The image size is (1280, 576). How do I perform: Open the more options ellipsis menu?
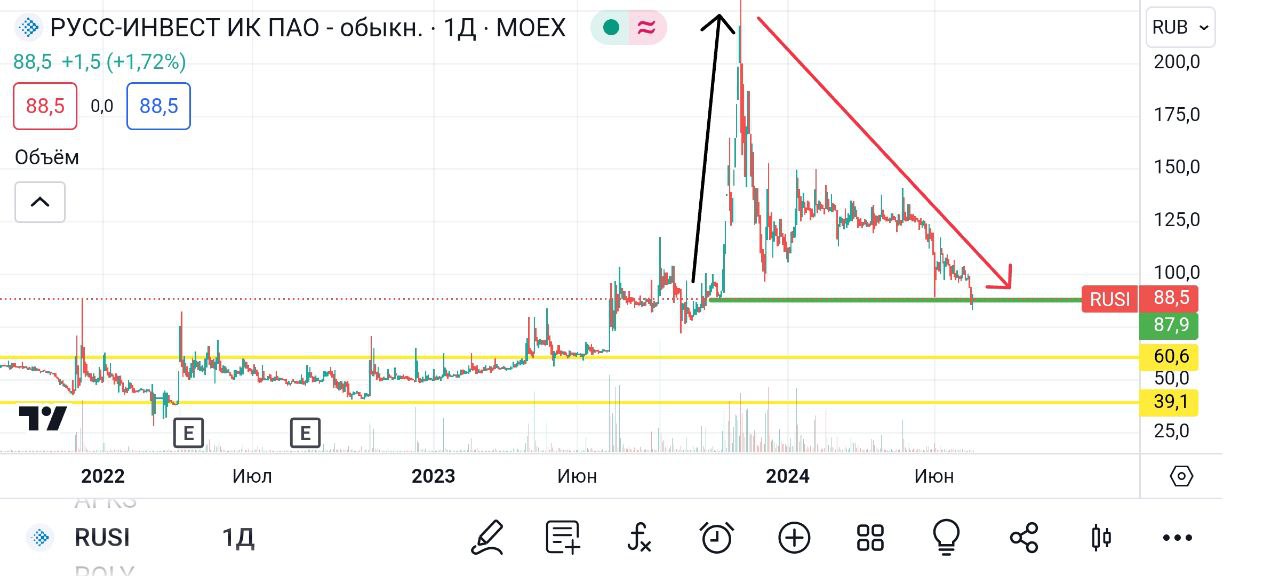tap(1177, 538)
